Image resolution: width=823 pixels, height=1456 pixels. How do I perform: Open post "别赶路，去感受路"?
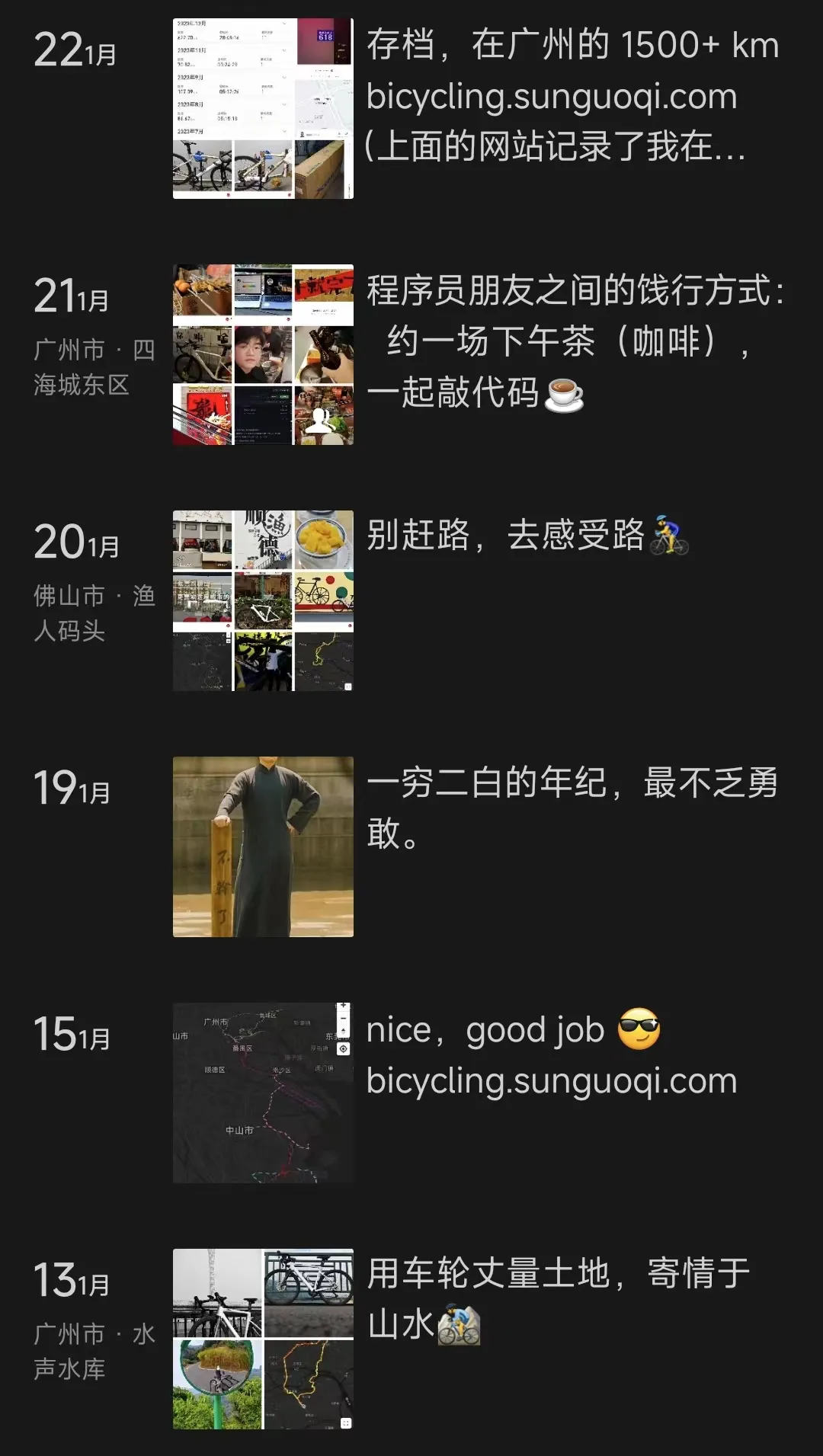coord(526,536)
